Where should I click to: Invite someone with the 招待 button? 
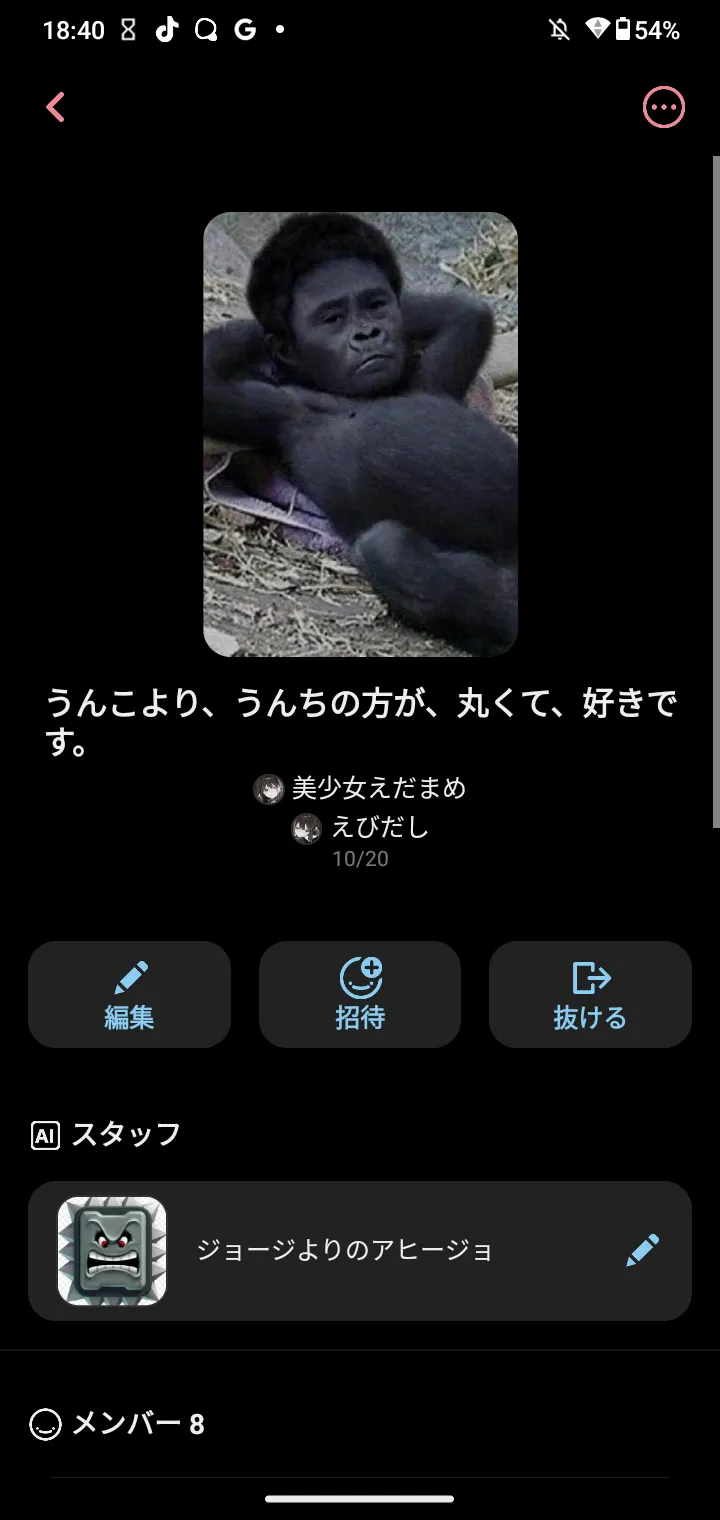click(360, 994)
